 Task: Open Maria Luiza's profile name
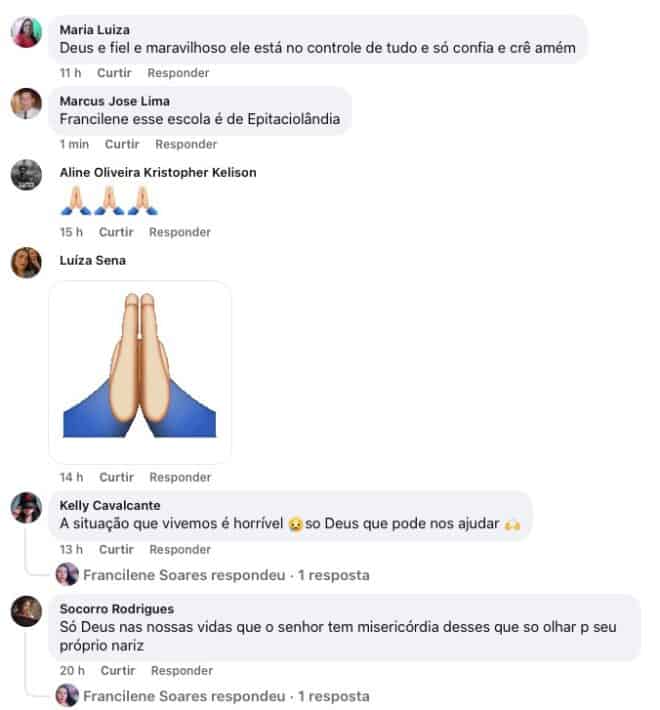(x=95, y=30)
